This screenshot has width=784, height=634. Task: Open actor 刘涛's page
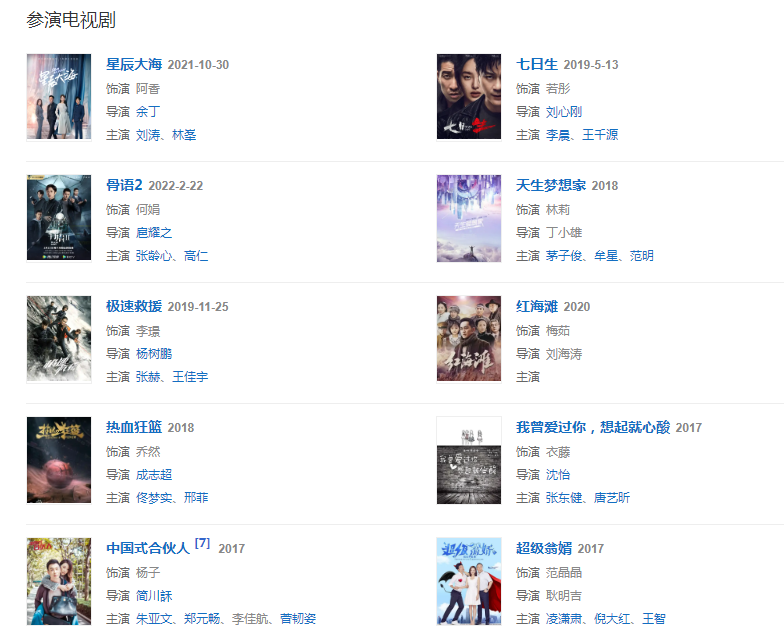[x=148, y=135]
